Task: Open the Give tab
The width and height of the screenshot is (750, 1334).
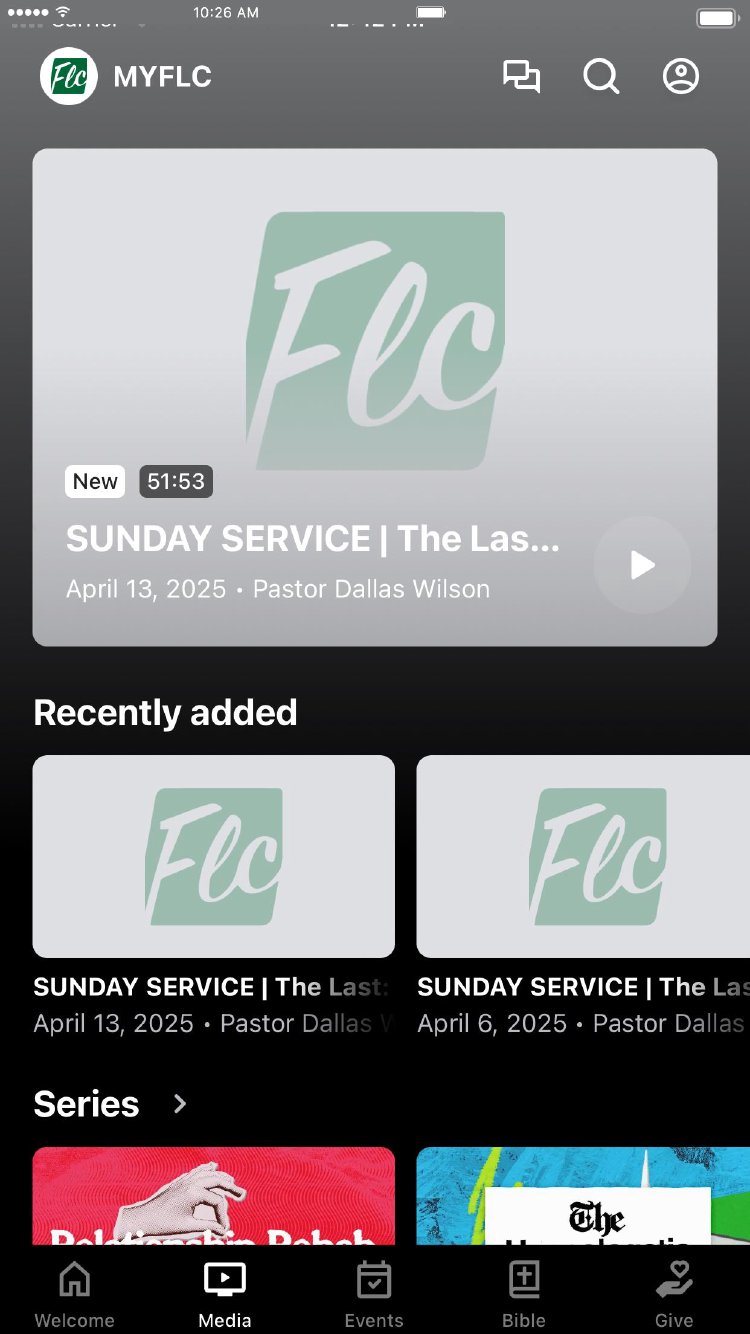Action: [x=674, y=1294]
